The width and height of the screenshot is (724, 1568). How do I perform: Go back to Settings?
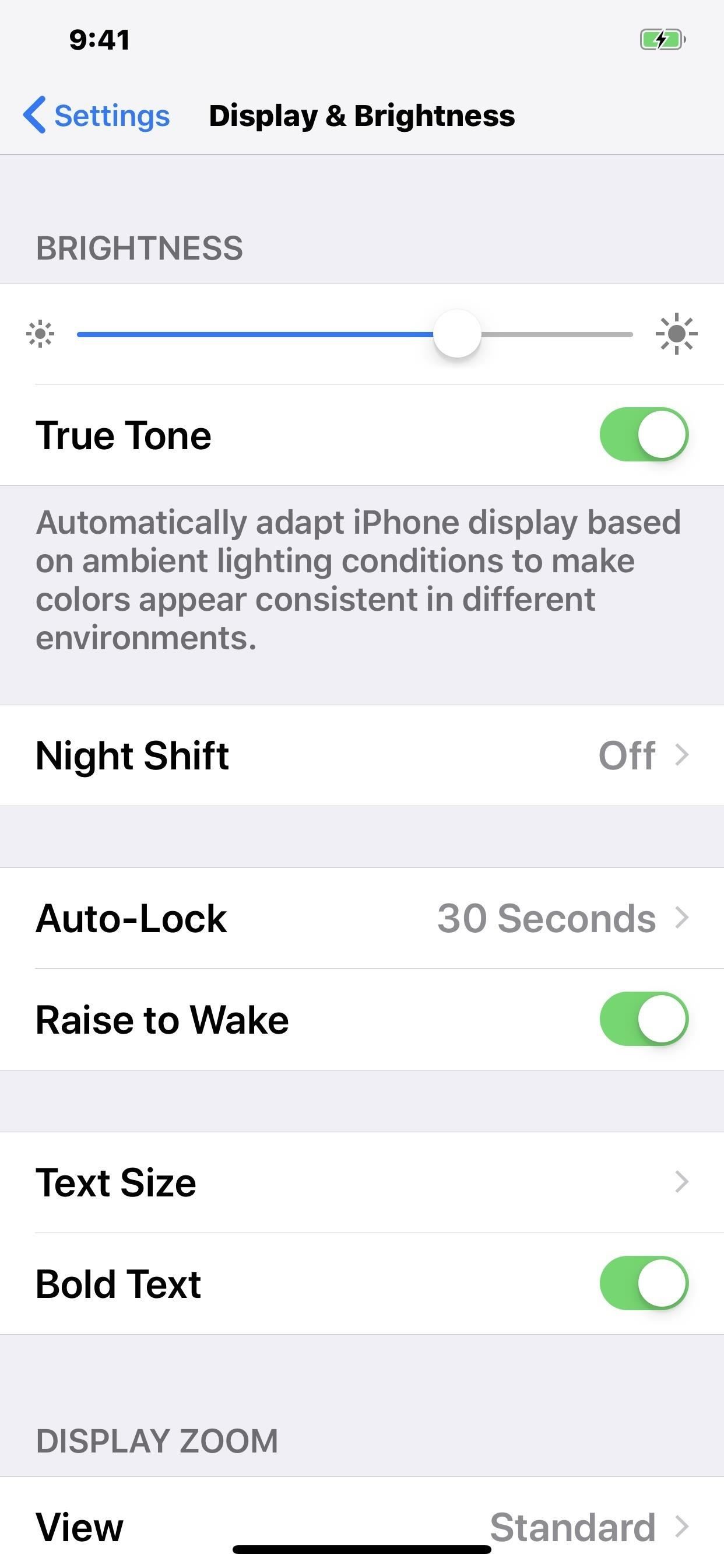[x=97, y=115]
